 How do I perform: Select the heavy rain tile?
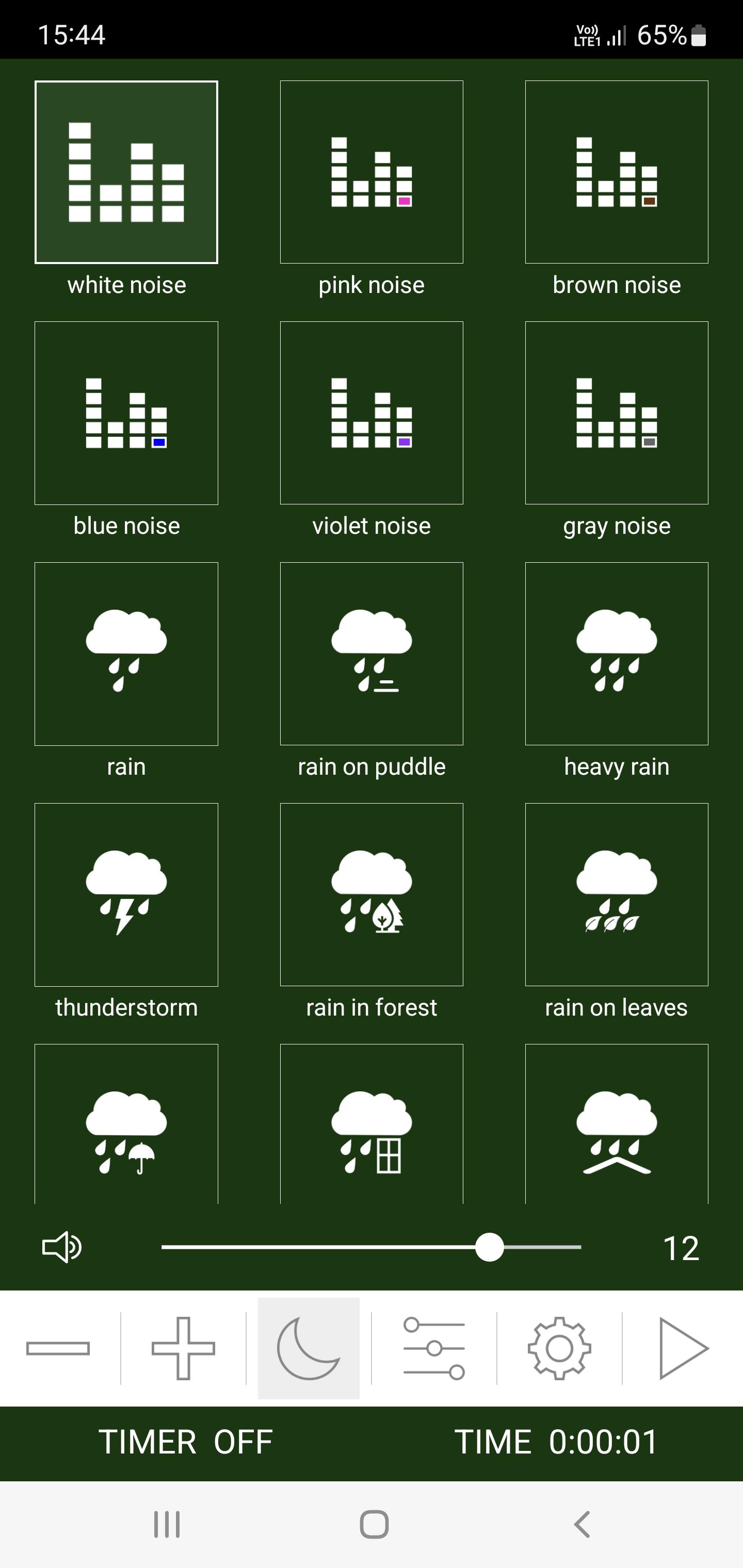(616, 654)
